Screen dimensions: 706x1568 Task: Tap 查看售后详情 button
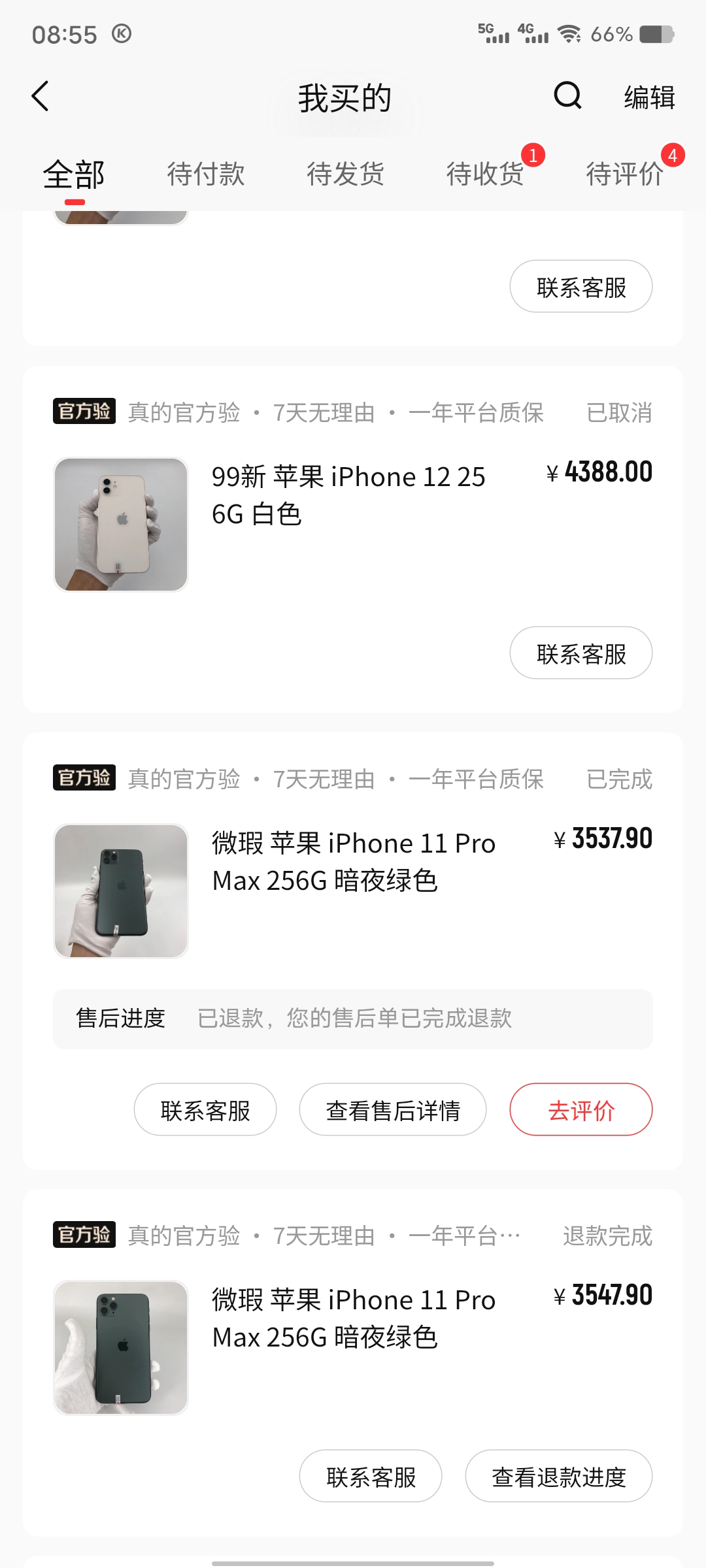[393, 1109]
